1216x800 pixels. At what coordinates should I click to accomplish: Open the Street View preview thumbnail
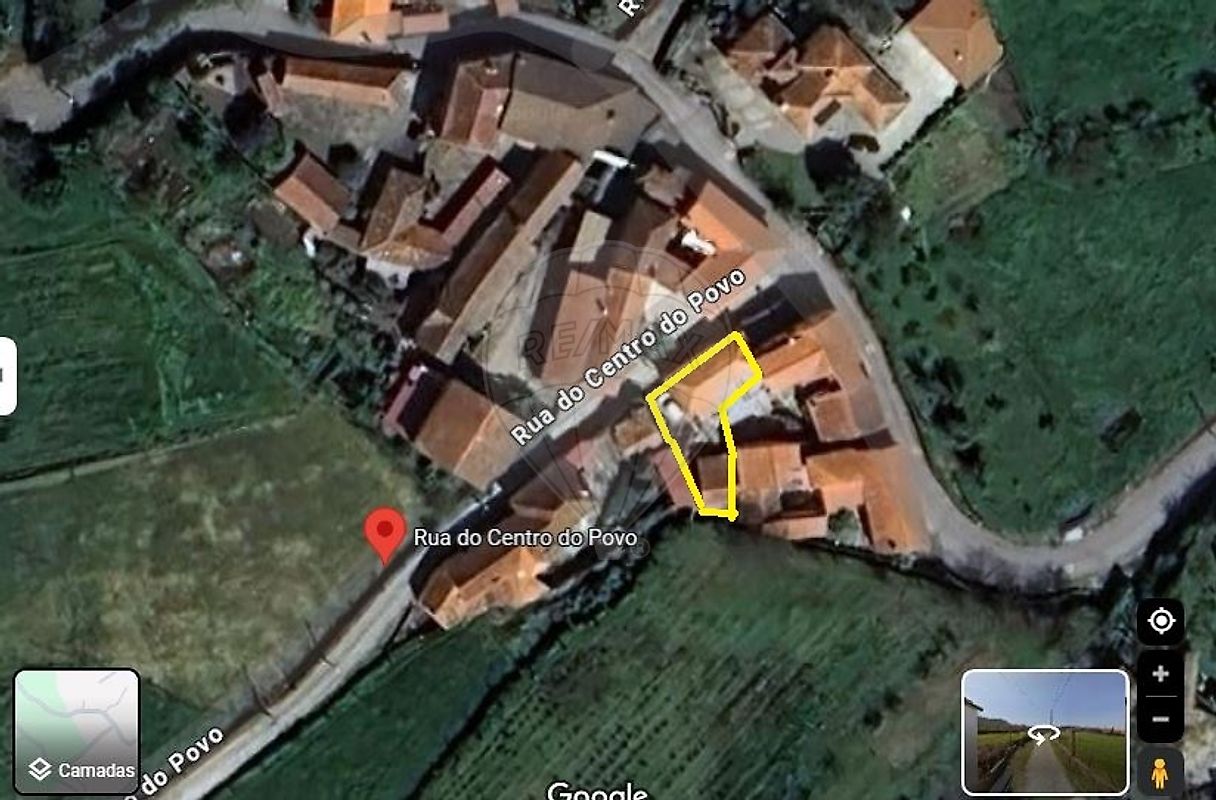(1045, 732)
